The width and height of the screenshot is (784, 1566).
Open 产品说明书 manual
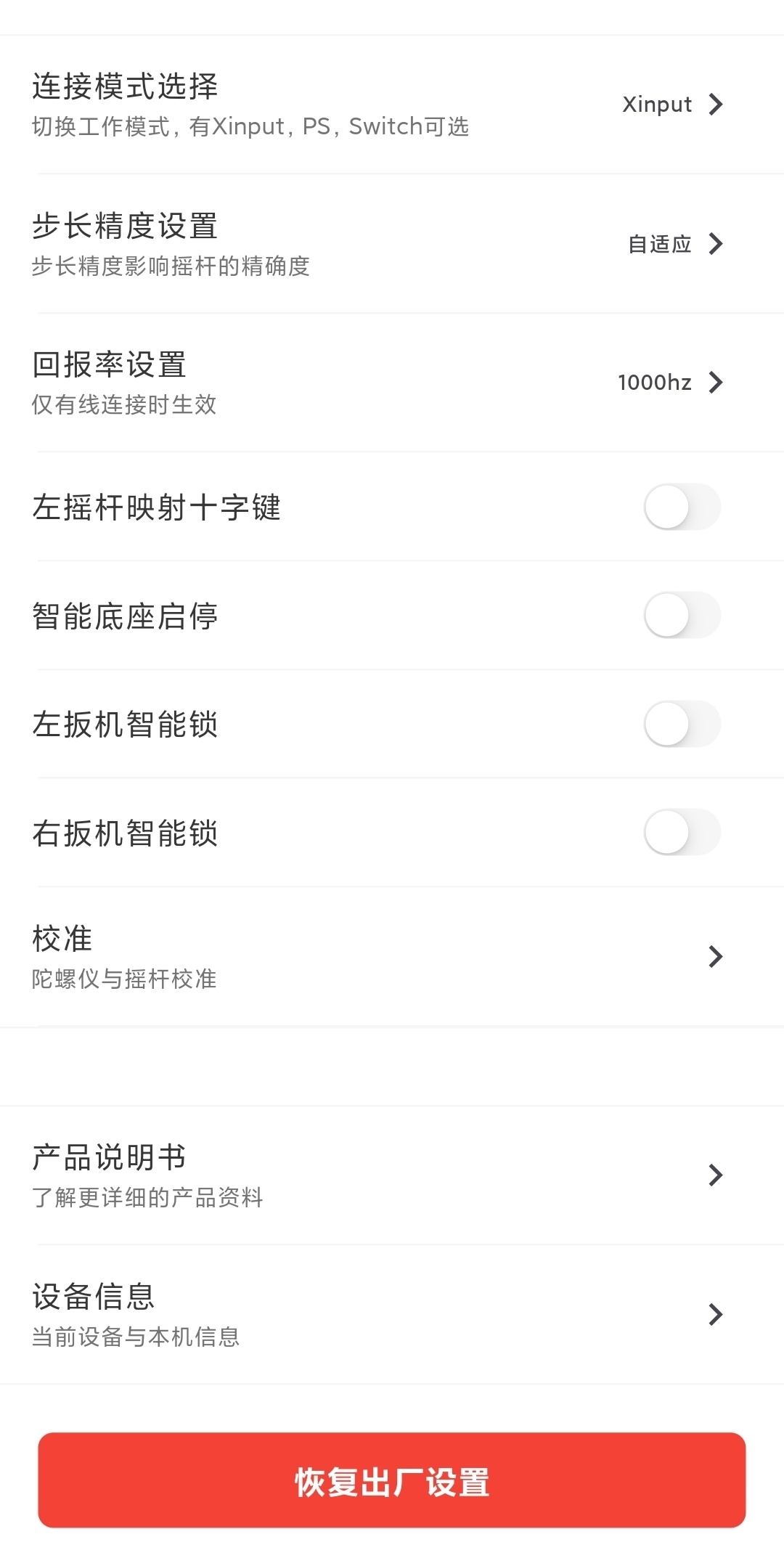pyautogui.click(x=392, y=1175)
